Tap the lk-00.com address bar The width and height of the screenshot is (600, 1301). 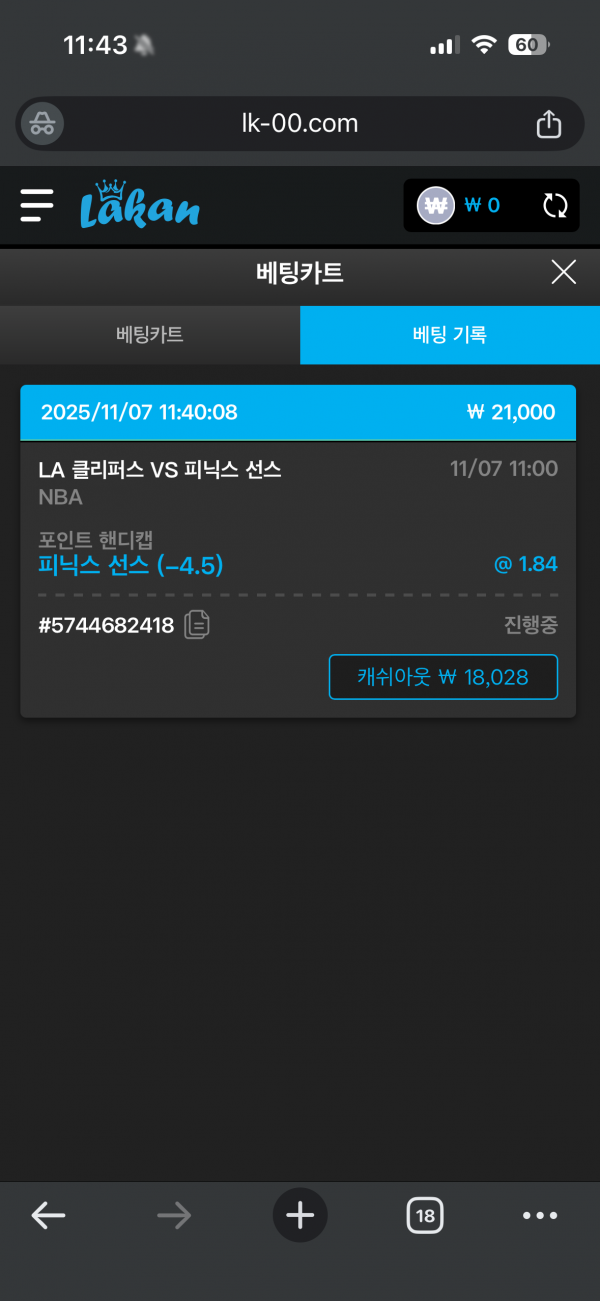300,124
